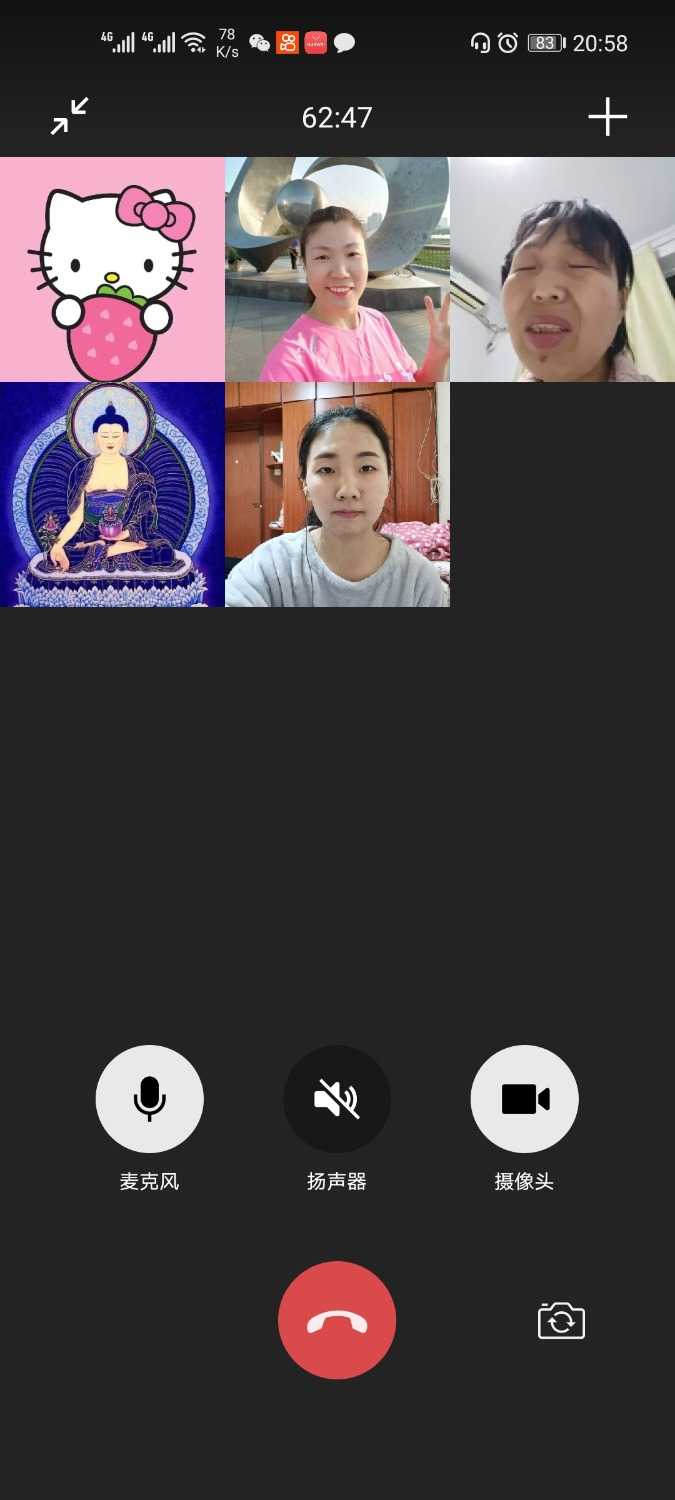Enlarge the gray sweater participant's video
The height and width of the screenshot is (1500, 675).
point(337,495)
